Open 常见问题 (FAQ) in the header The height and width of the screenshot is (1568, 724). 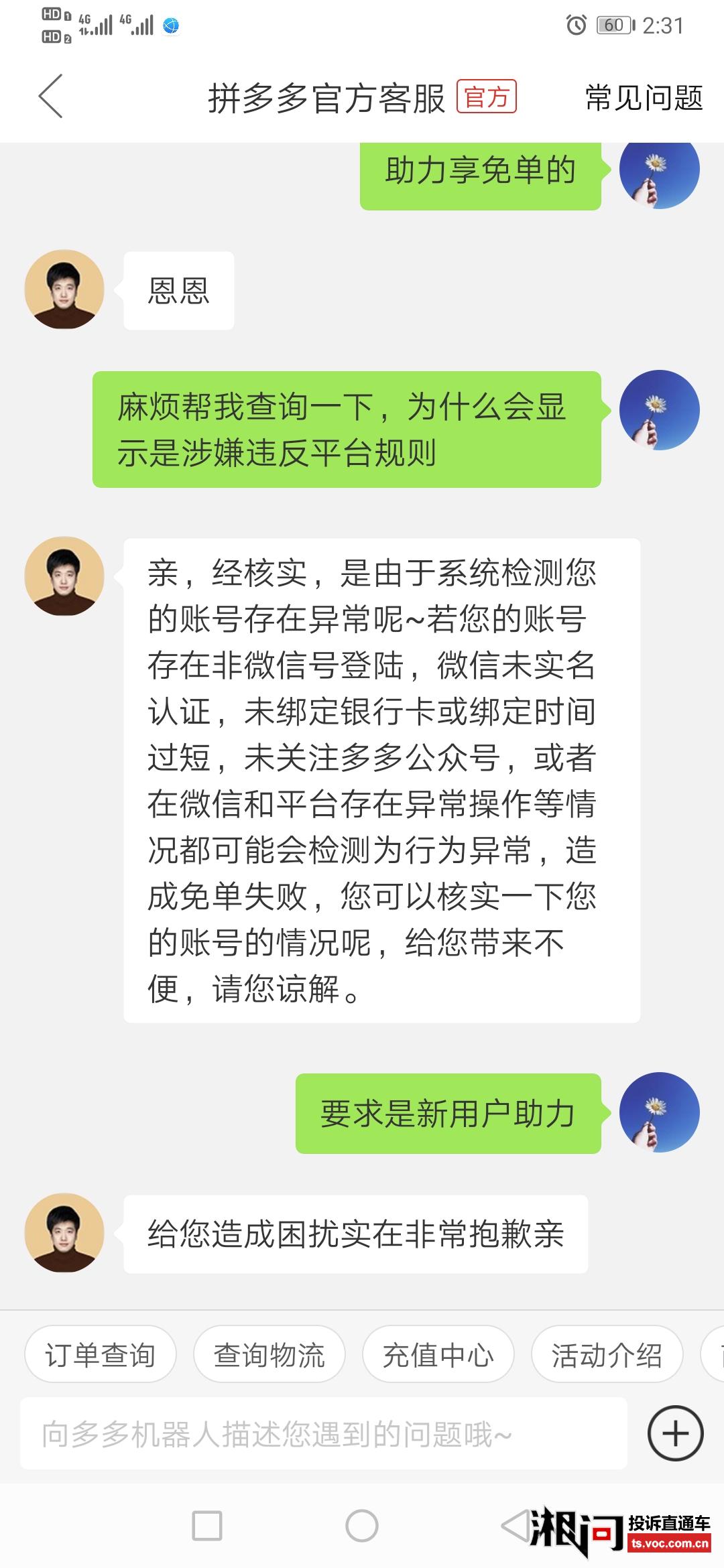click(x=644, y=99)
